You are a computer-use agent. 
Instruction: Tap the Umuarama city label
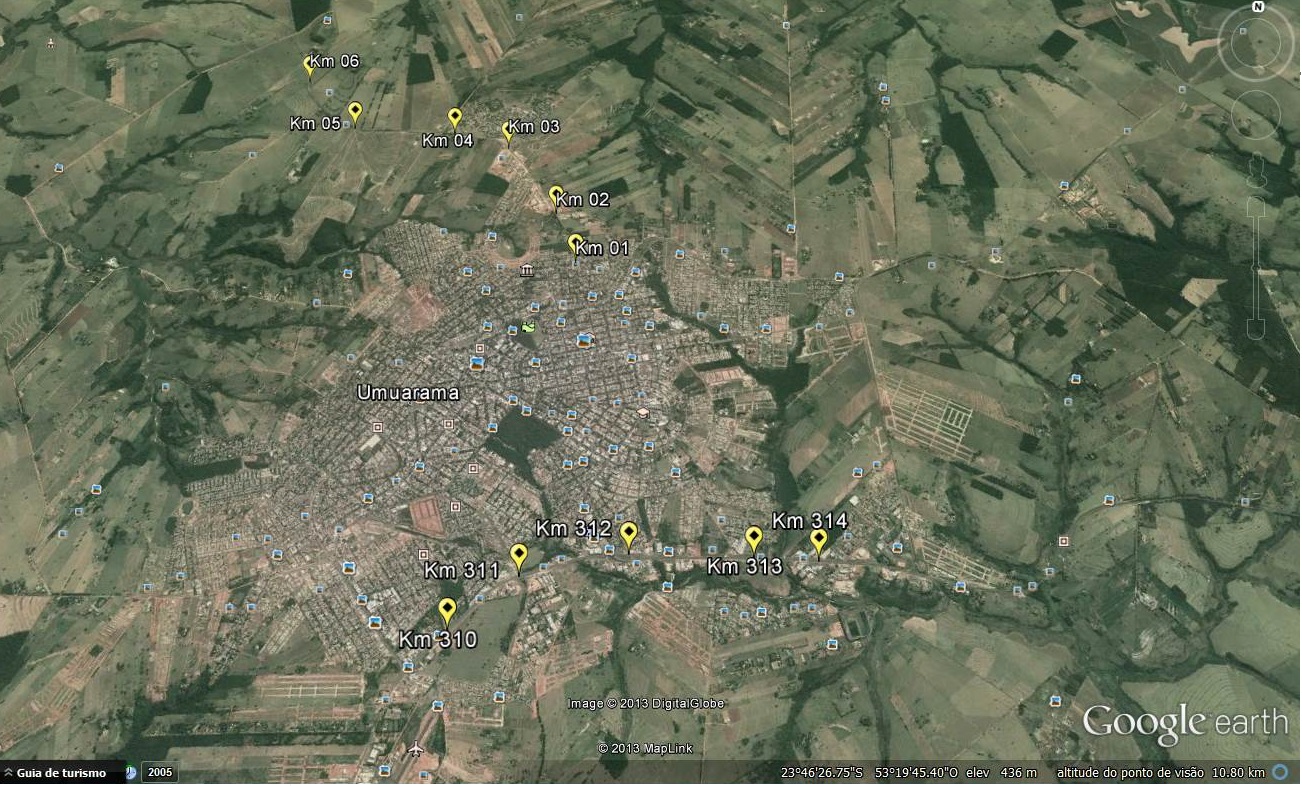coord(408,393)
